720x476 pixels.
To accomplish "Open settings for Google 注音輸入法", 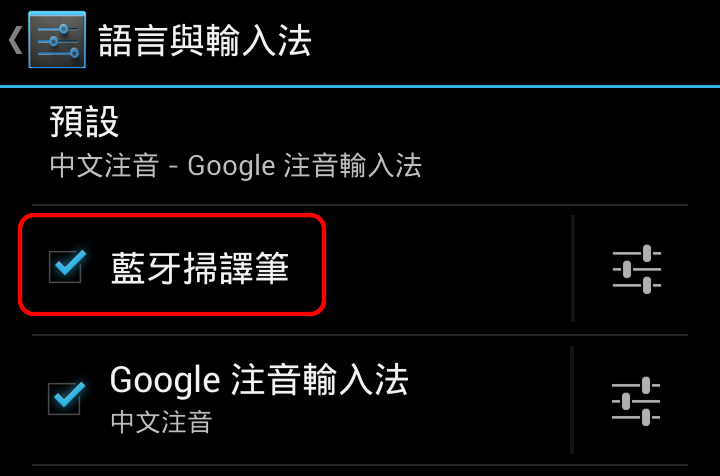I will [x=637, y=400].
